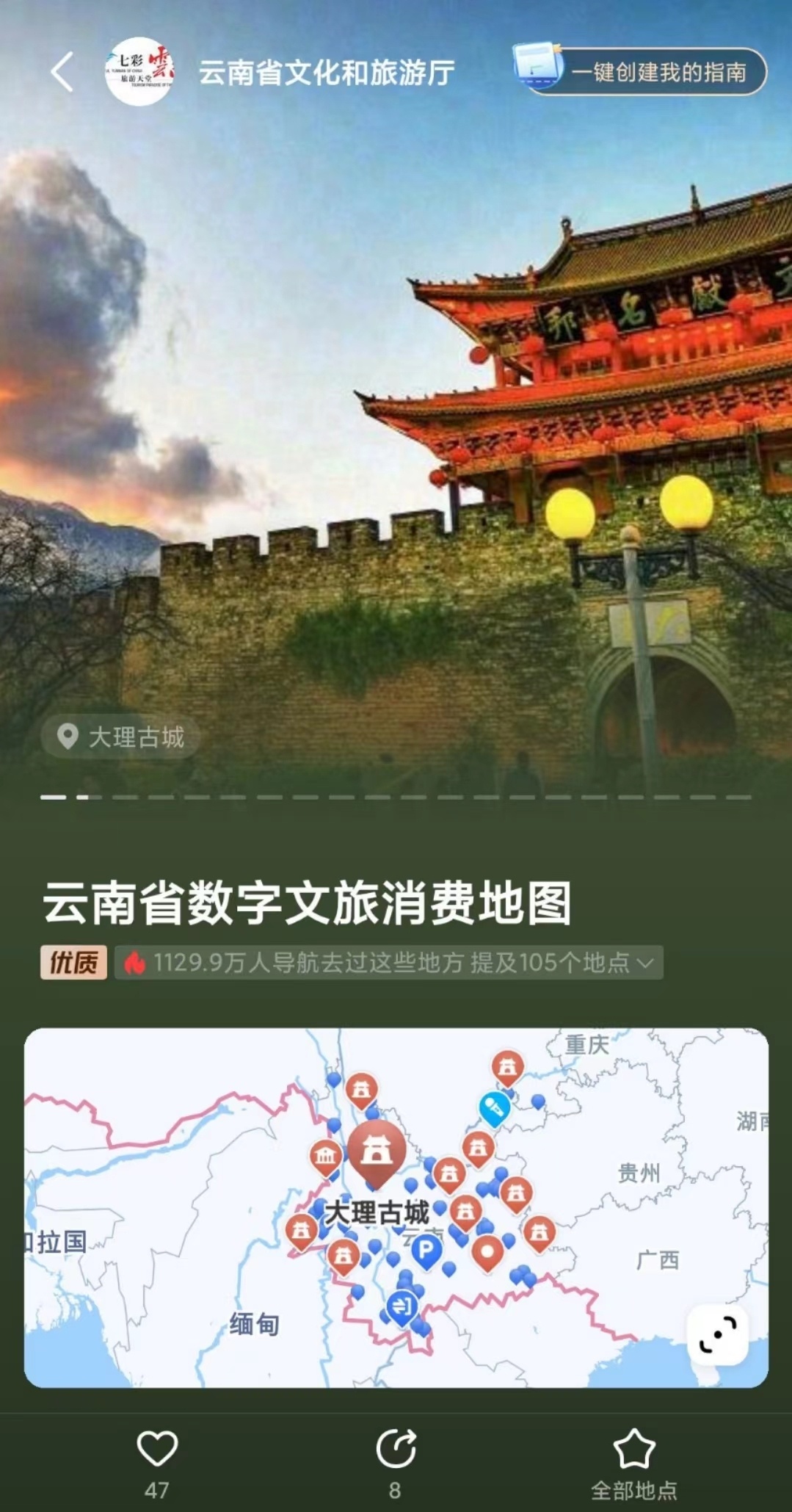Go back using the top-left arrow

(62, 72)
